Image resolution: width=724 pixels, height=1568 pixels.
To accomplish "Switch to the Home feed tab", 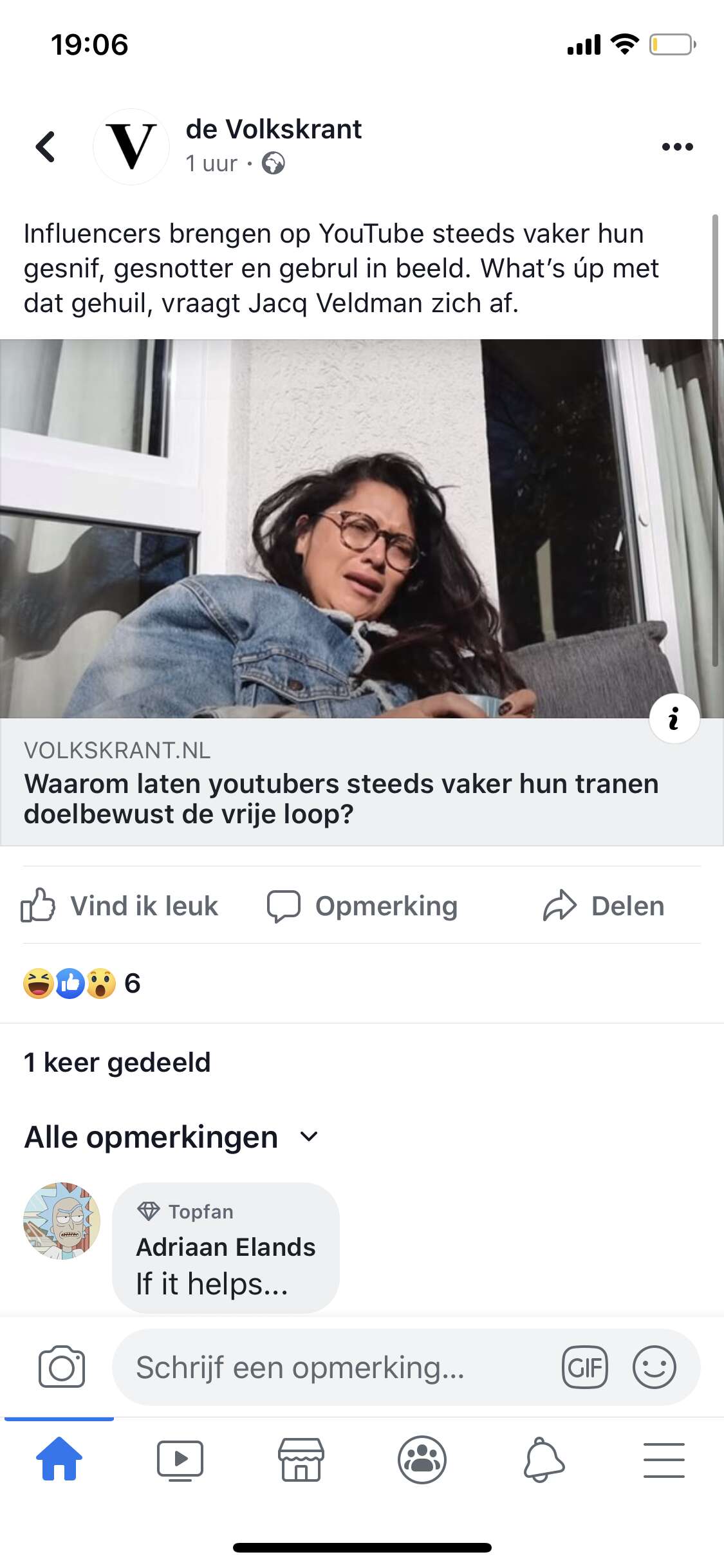I will tap(59, 1459).
